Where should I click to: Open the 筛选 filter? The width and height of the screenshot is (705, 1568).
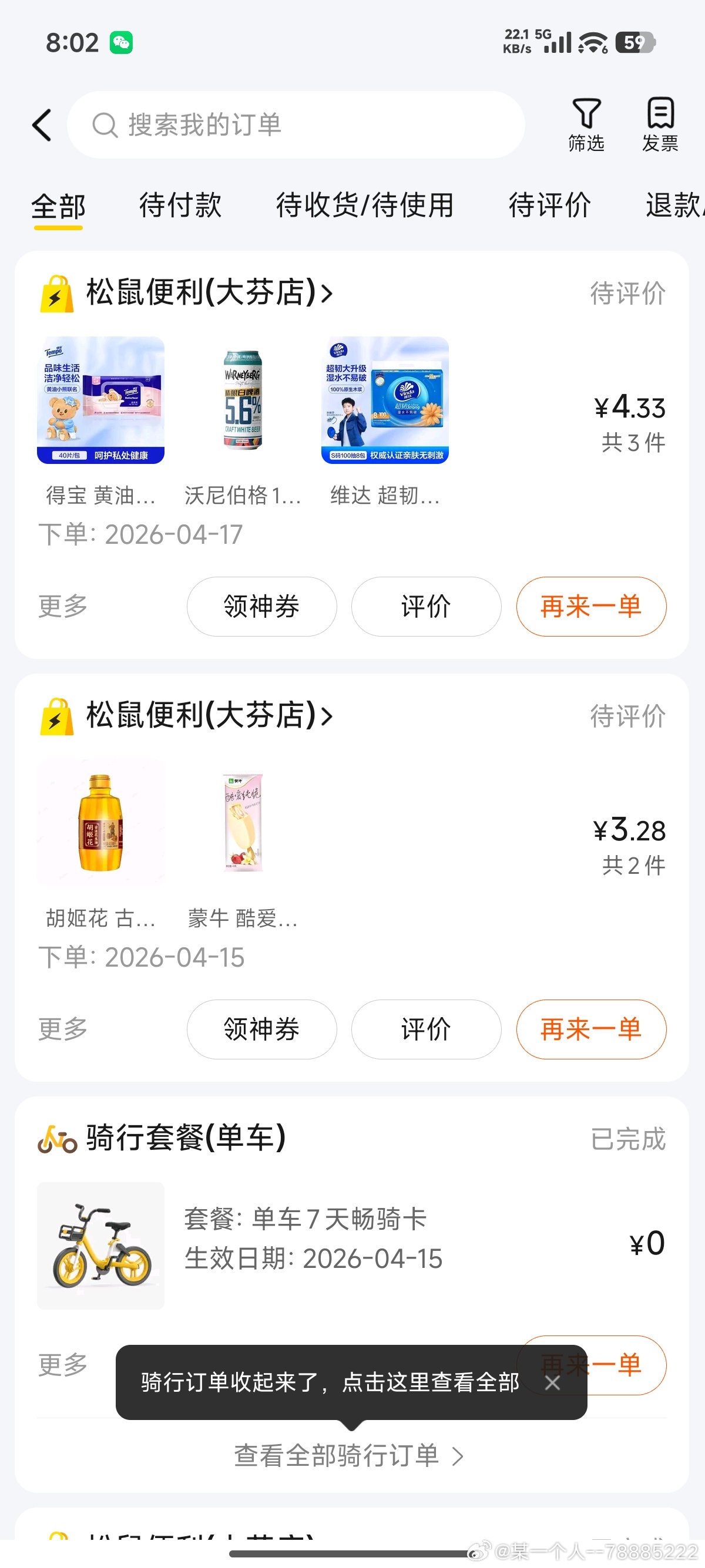point(586,125)
